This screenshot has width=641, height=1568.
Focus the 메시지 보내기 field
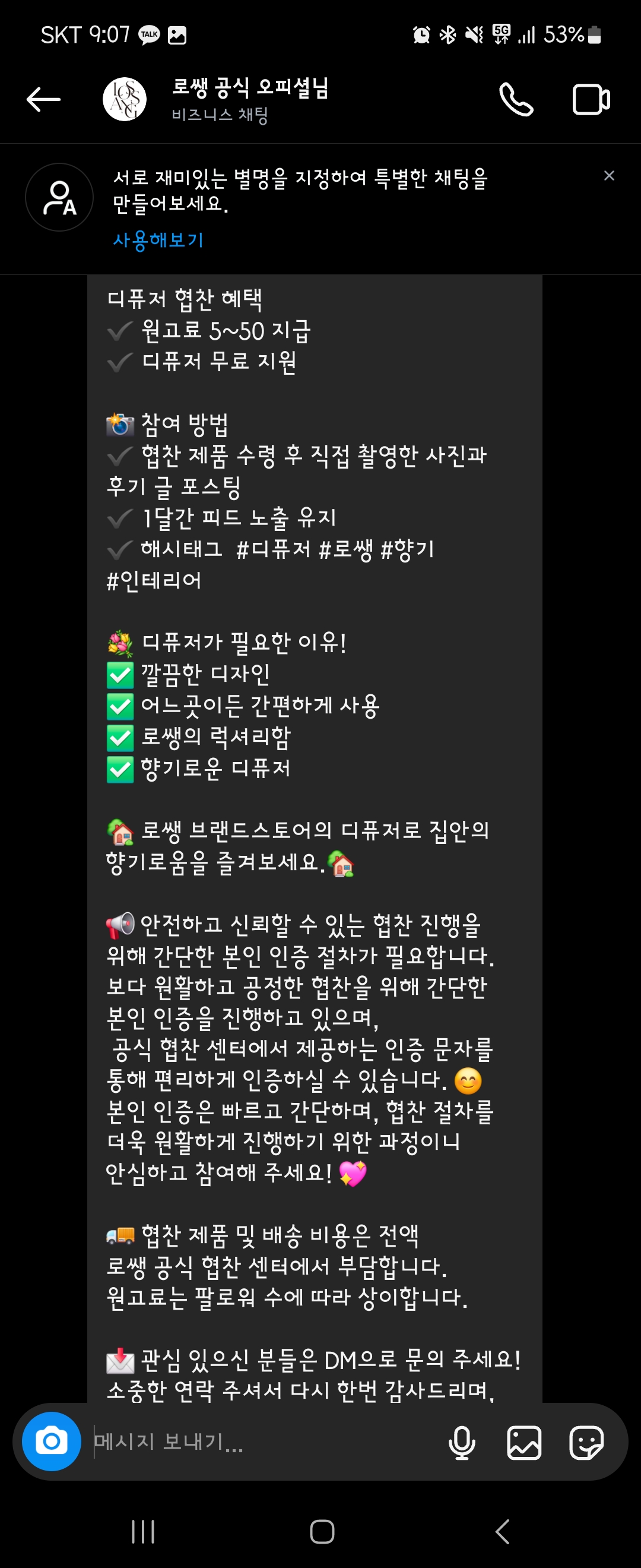(262, 1441)
